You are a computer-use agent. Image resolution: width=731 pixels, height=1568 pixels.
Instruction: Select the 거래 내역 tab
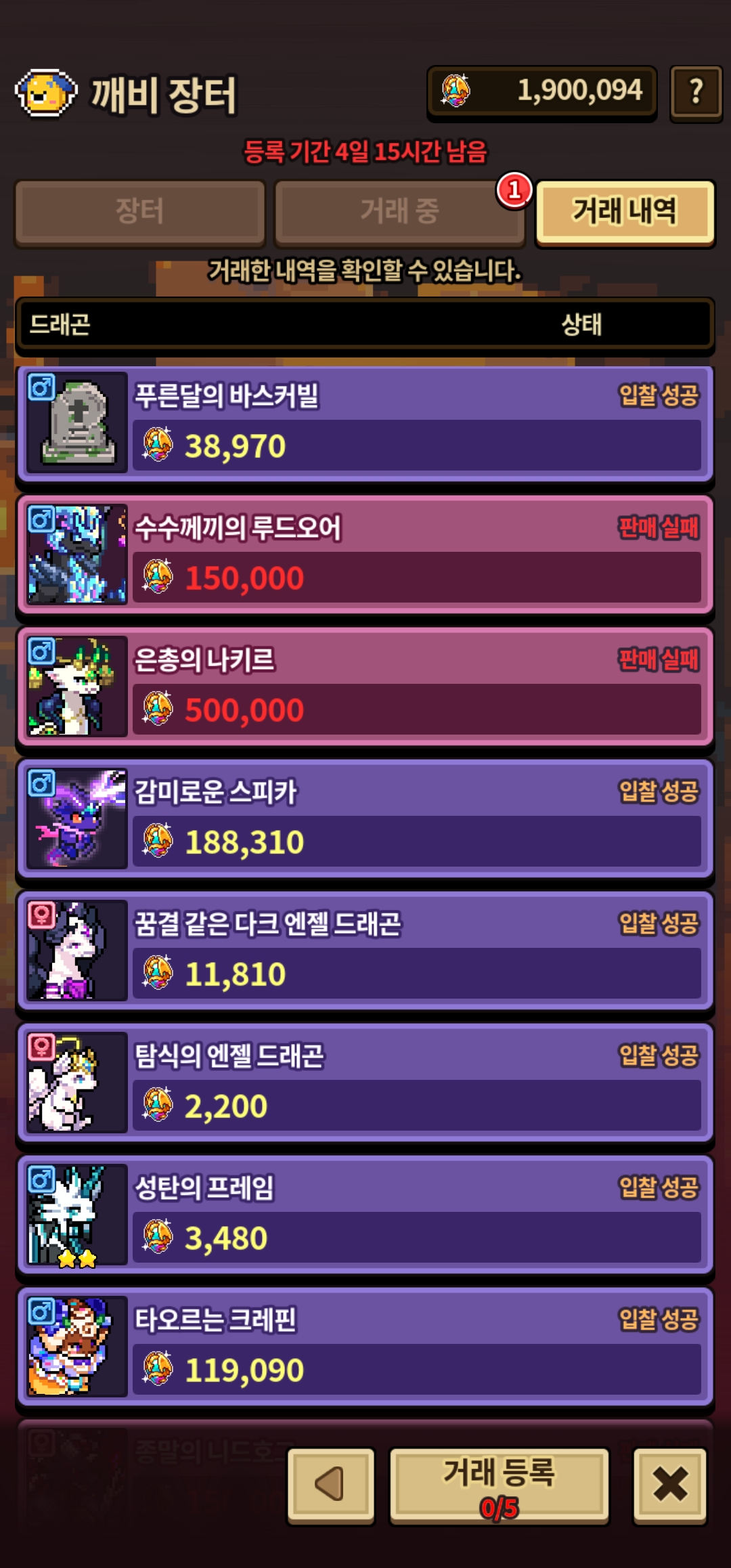tap(625, 213)
